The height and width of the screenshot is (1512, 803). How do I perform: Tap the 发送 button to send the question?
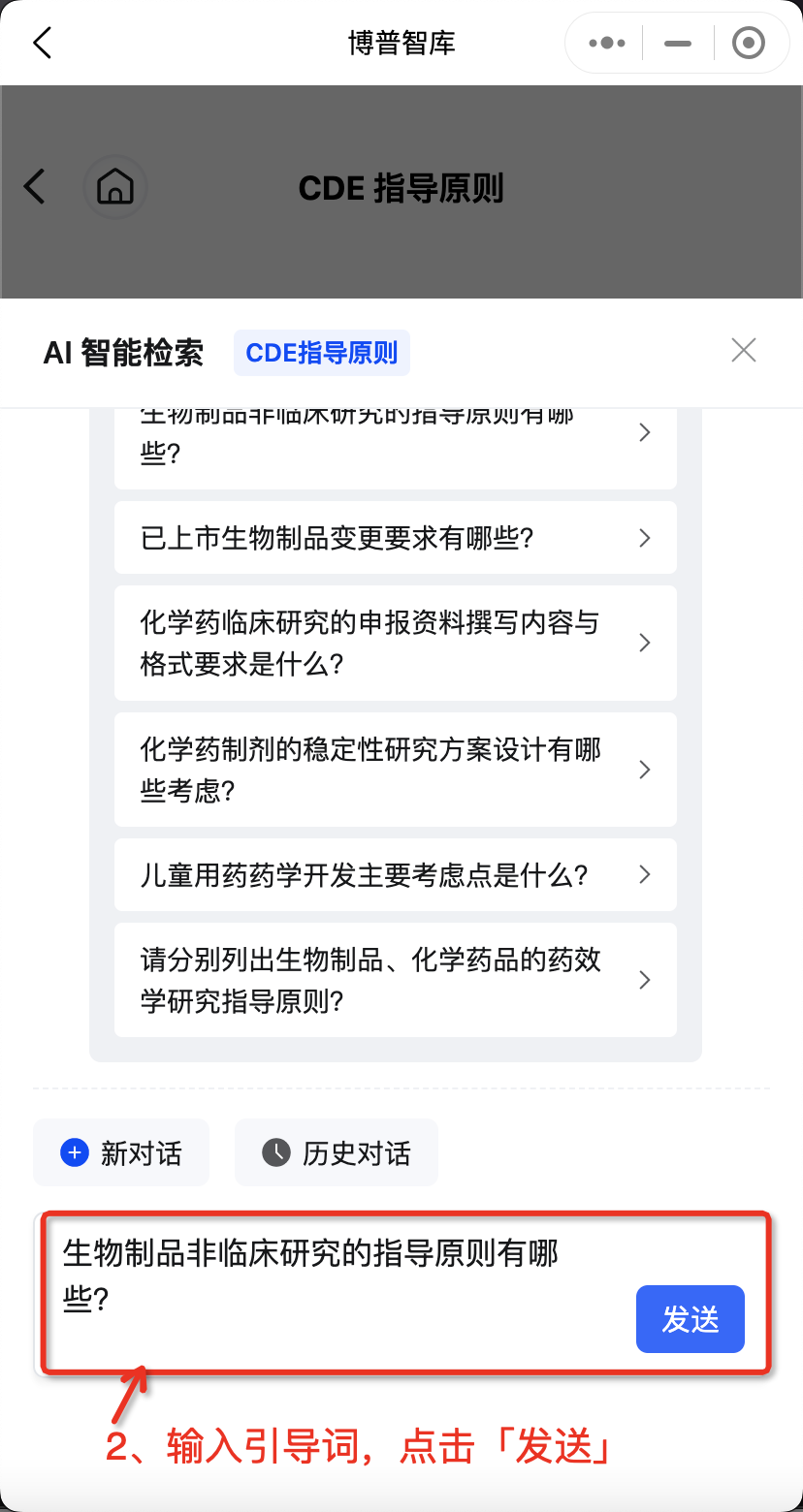pos(690,1319)
